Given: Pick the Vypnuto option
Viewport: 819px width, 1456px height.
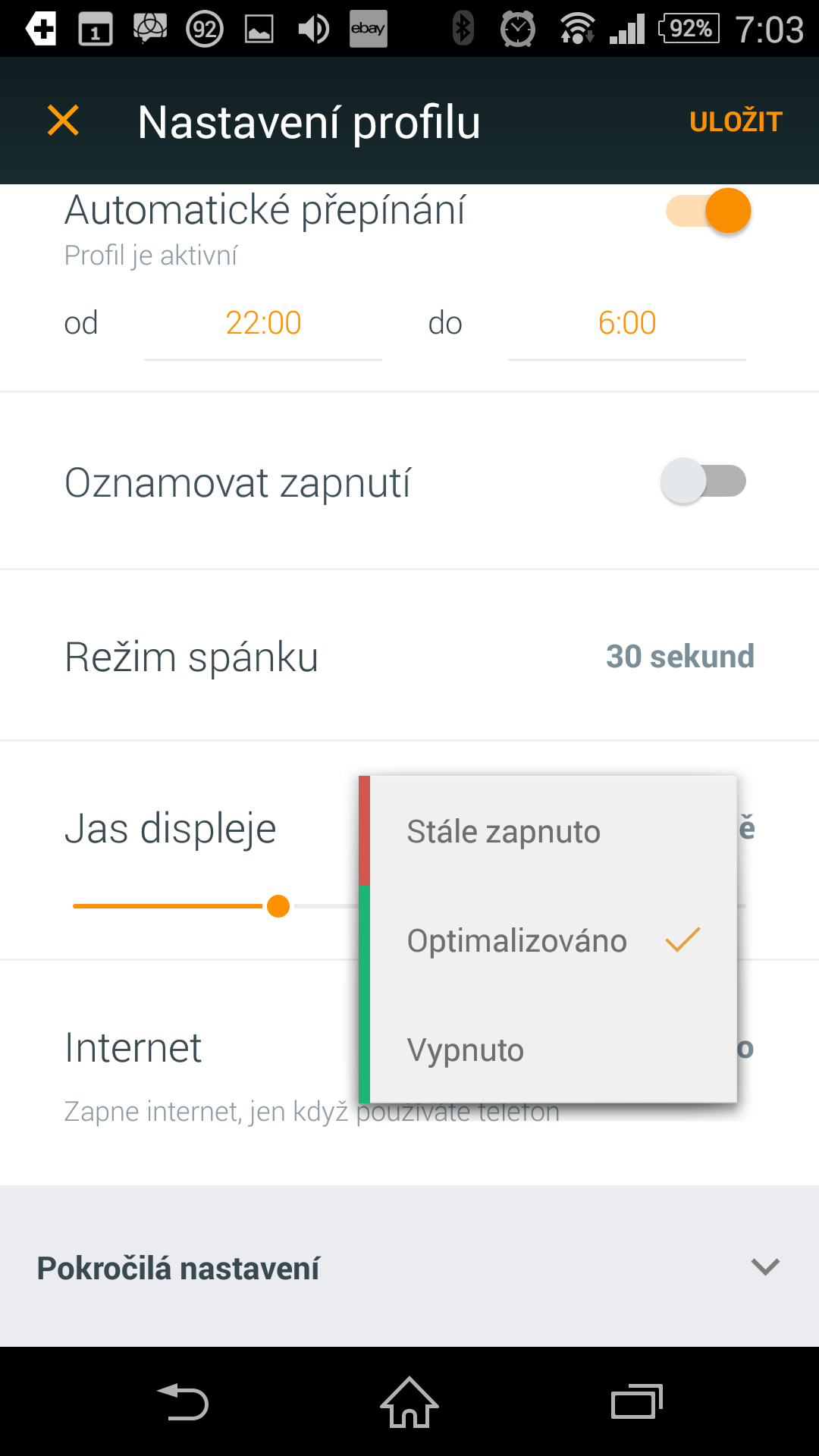Looking at the screenshot, I should 548,1050.
